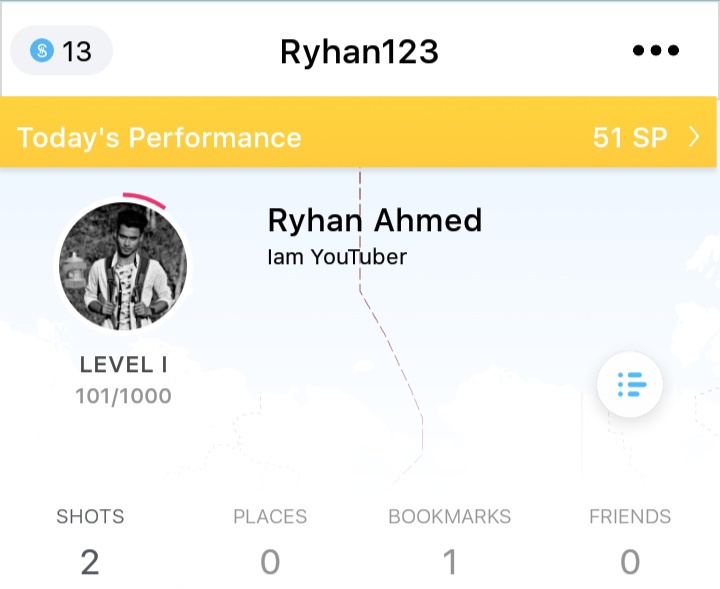Switch to the Shots tab
720x589 pixels.
coord(90,540)
